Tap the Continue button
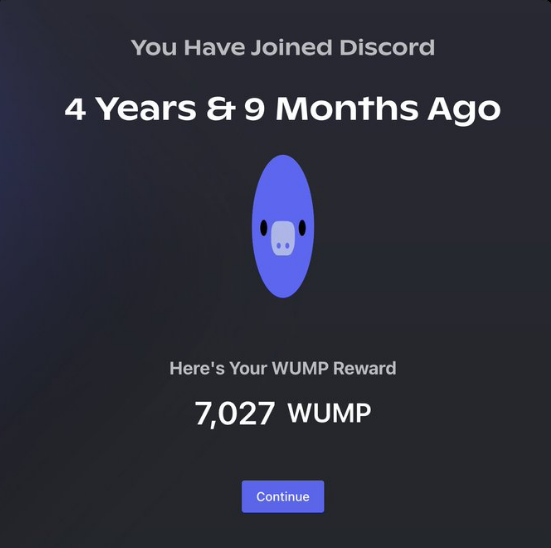This screenshot has width=551, height=548. coord(283,496)
